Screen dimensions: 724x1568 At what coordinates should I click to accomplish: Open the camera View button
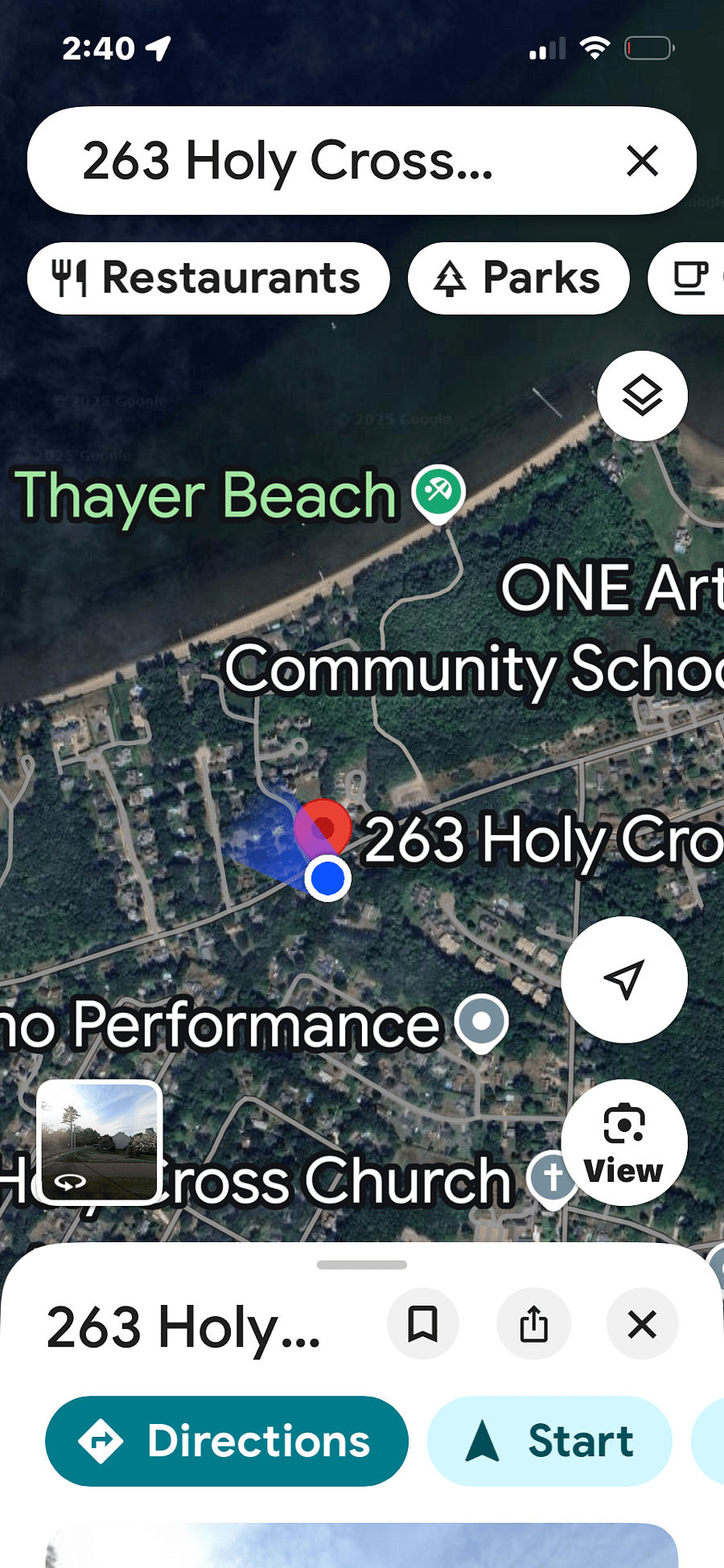[624, 1142]
